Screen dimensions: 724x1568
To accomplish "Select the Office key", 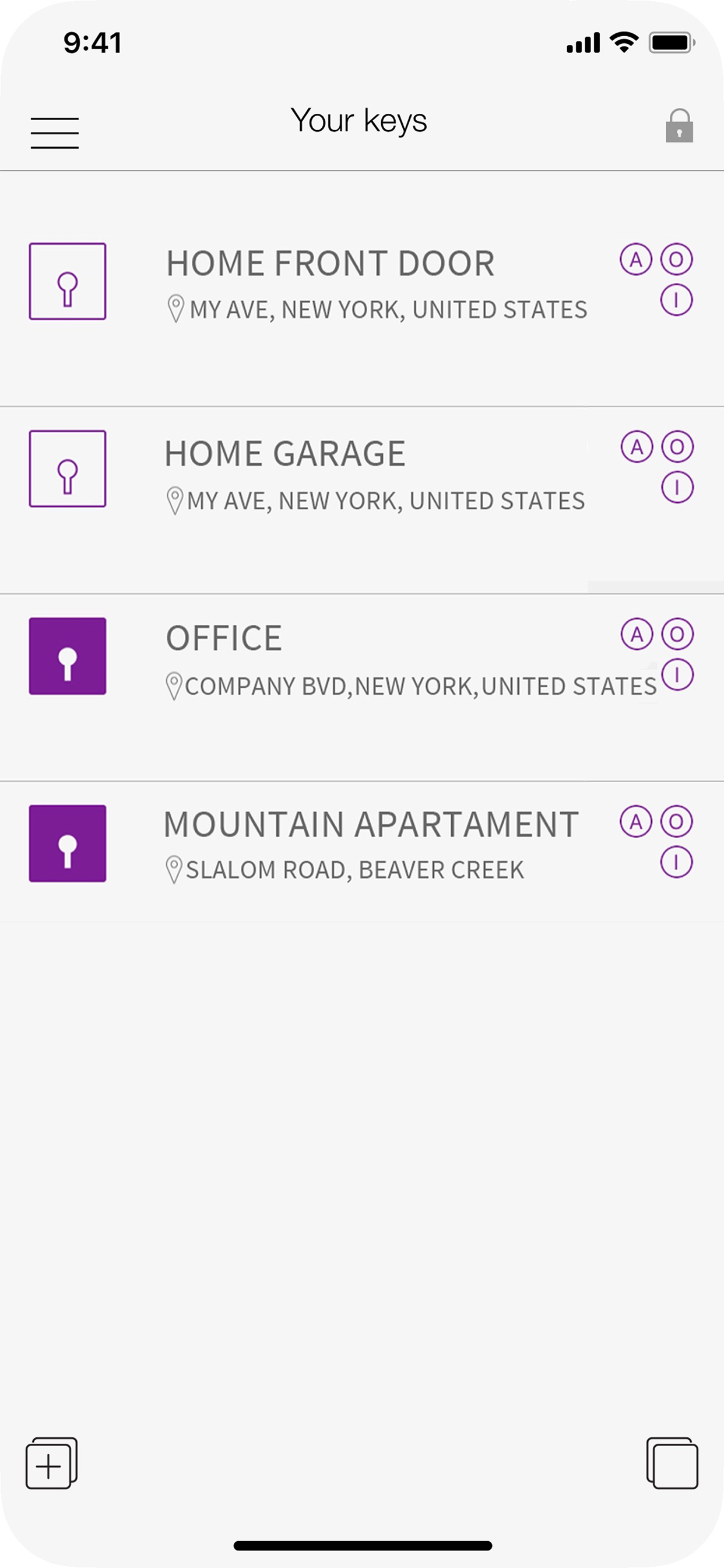I will 362,688.
